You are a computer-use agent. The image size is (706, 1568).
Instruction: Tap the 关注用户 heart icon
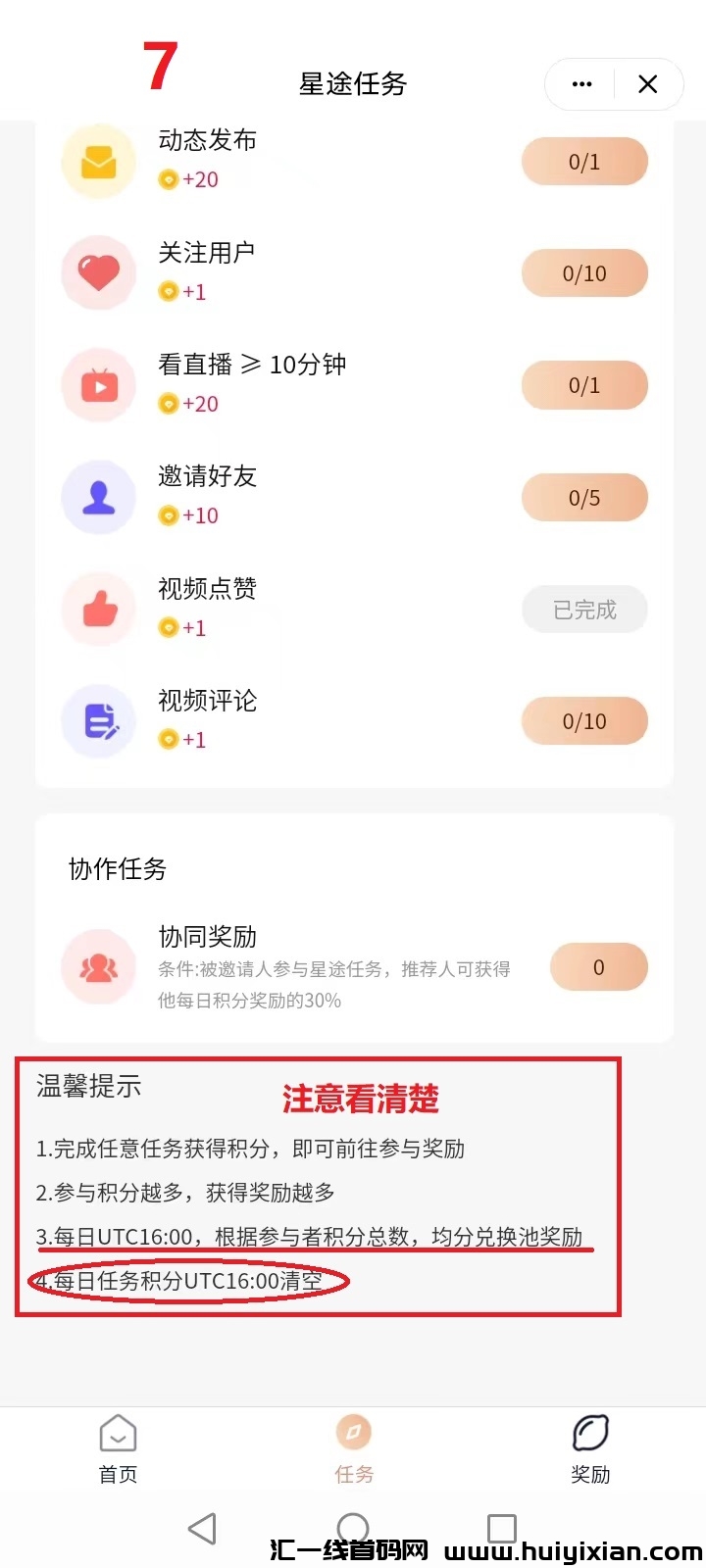98,272
